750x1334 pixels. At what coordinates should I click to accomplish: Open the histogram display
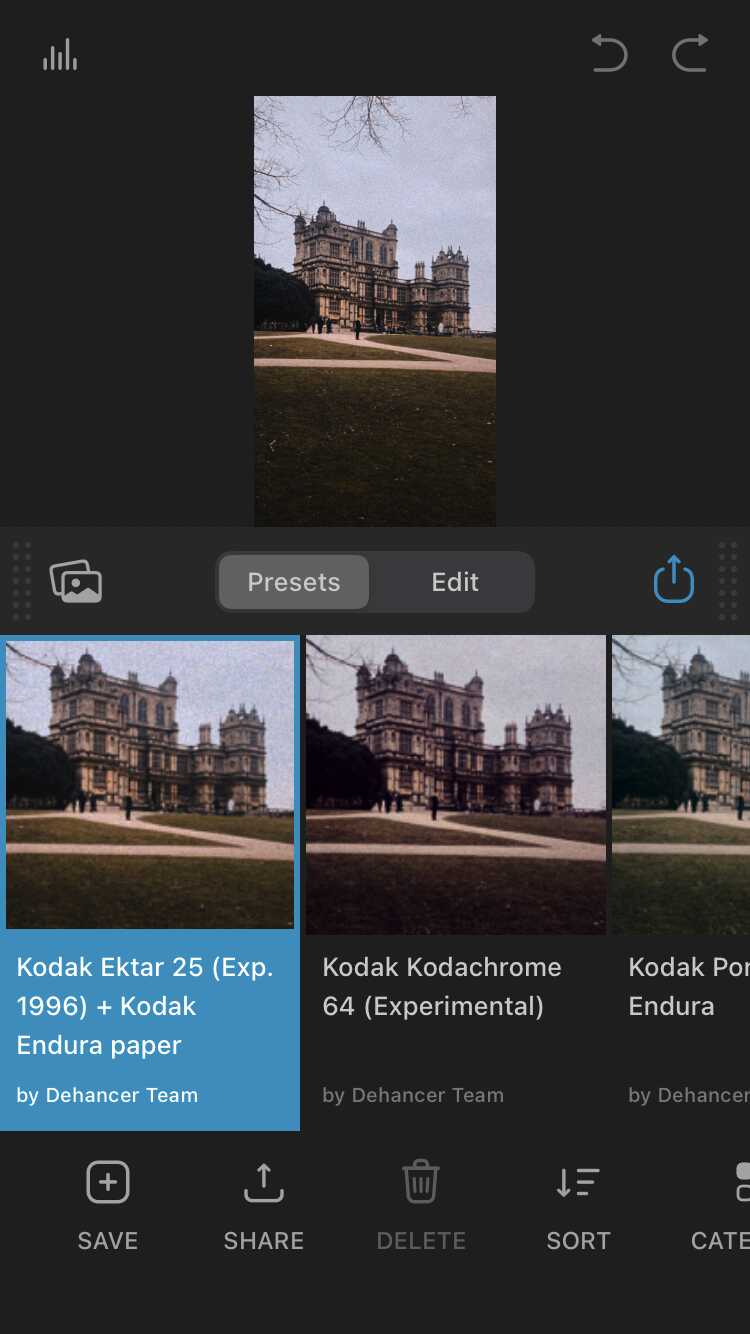(x=59, y=55)
